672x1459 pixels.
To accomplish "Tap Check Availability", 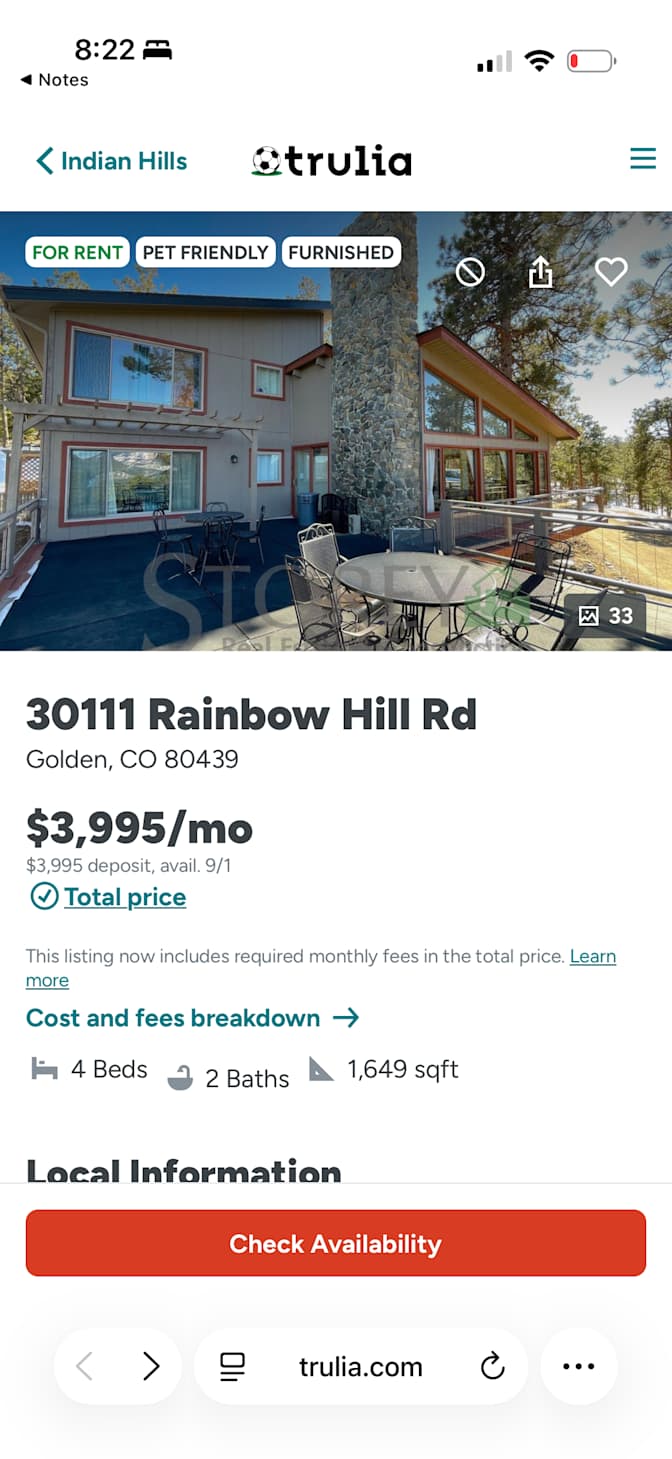I will [336, 1243].
